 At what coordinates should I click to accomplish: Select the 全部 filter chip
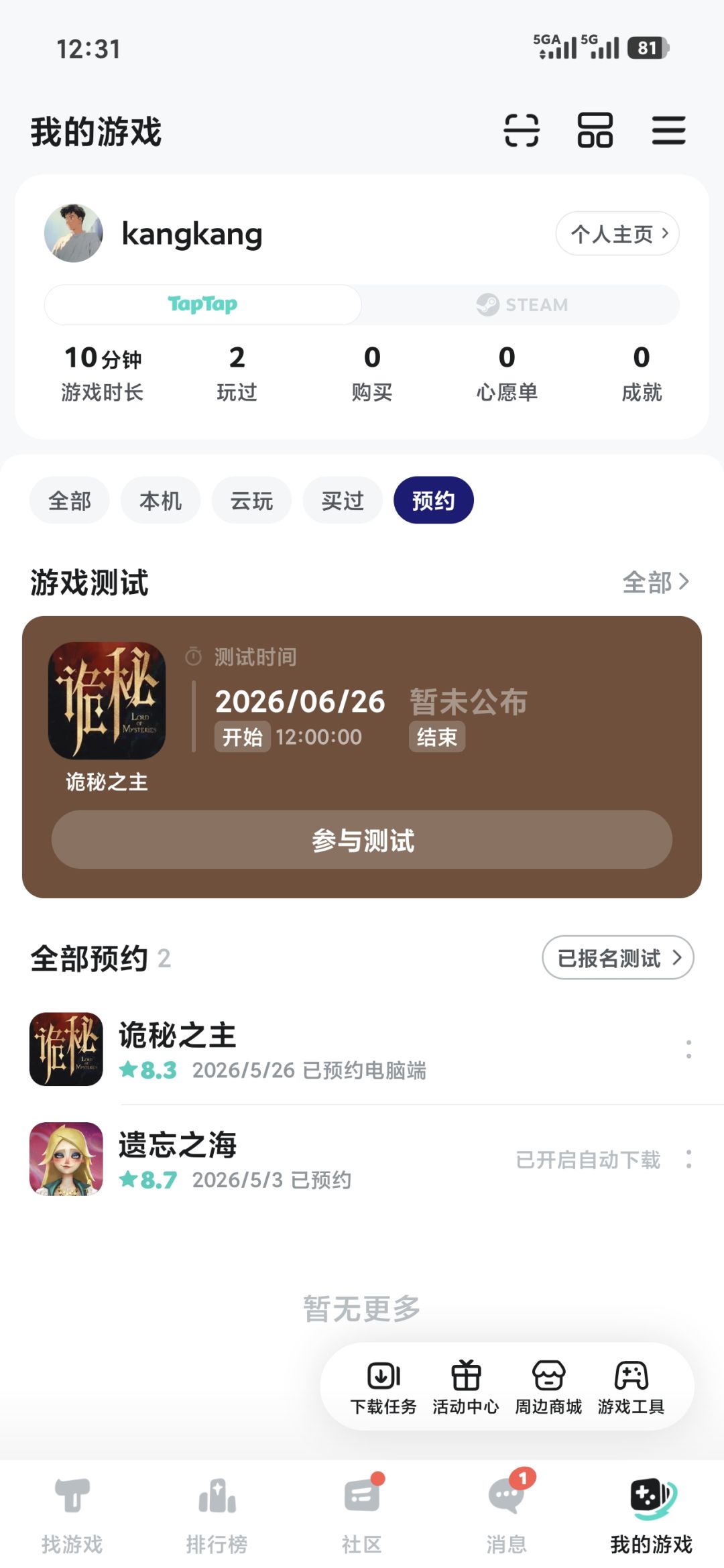coord(70,501)
